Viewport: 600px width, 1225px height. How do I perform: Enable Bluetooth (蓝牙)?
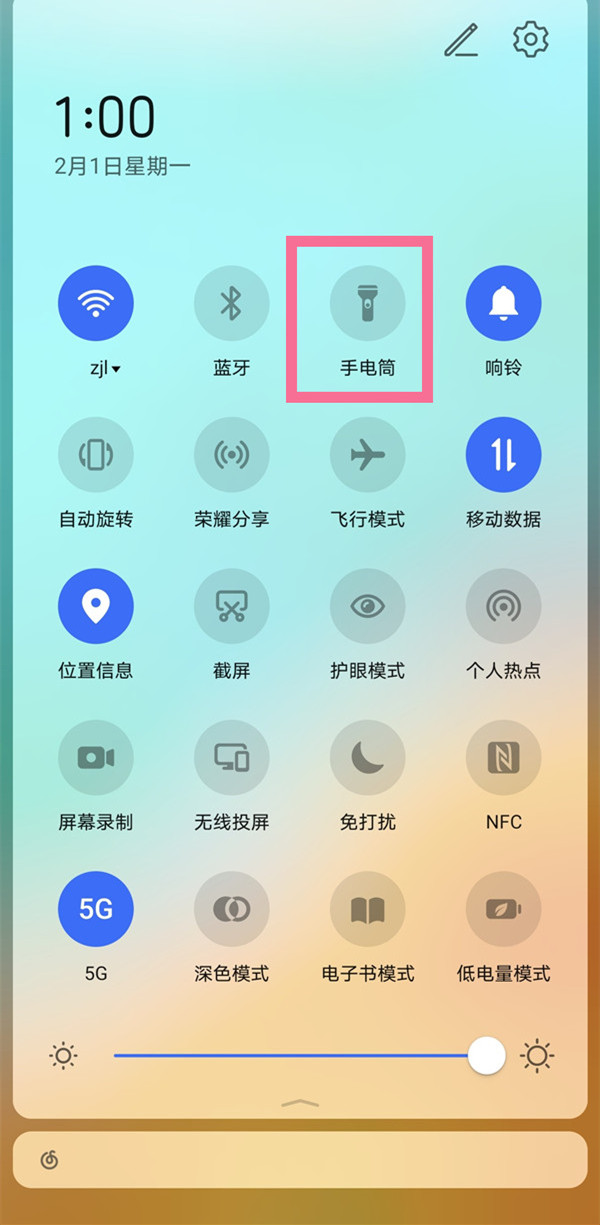[232, 304]
